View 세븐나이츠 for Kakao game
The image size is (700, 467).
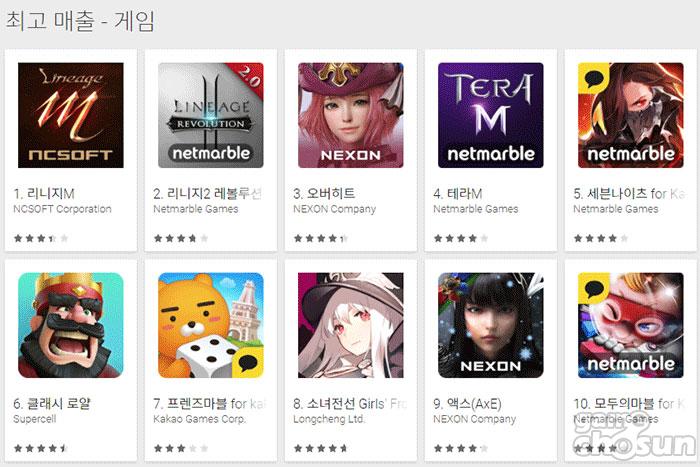[630, 115]
